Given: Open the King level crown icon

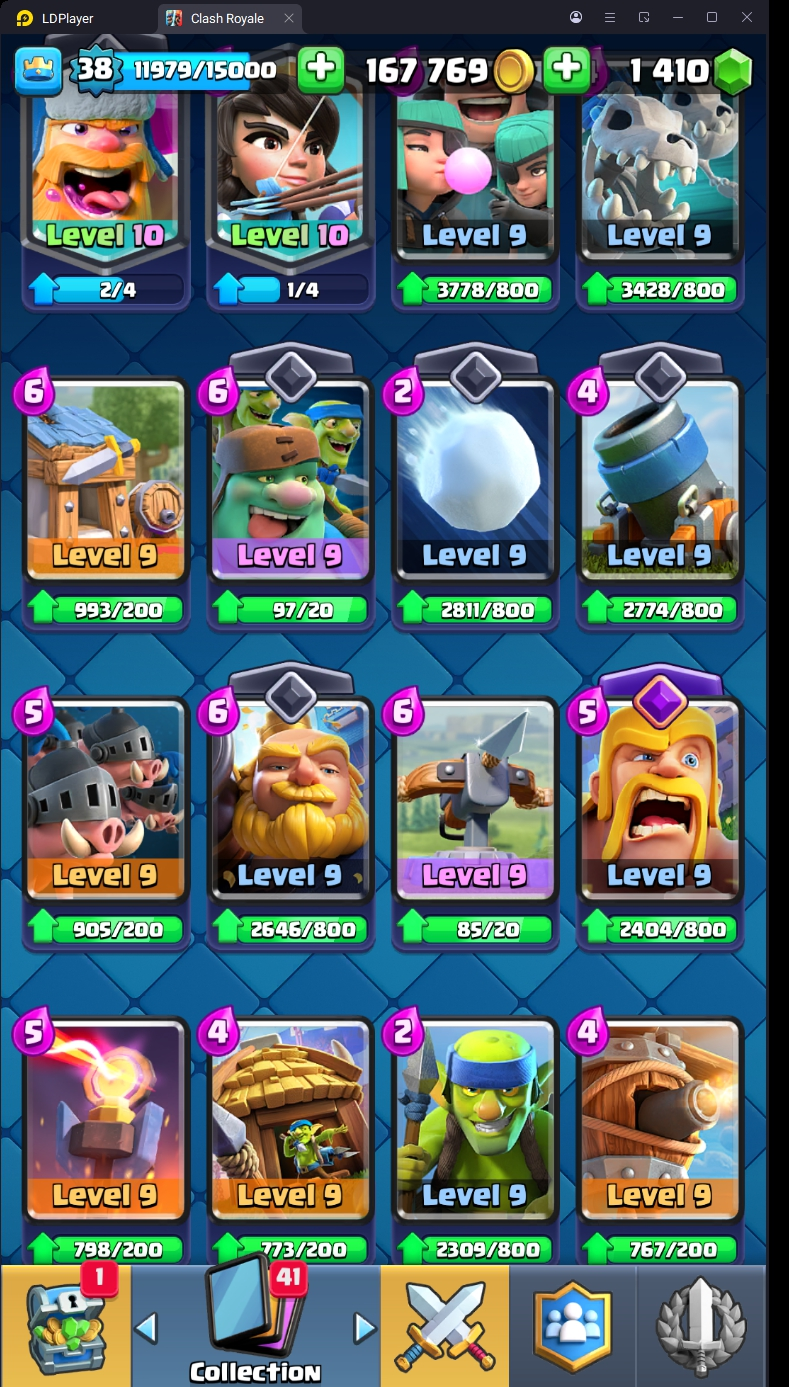Looking at the screenshot, I should [38, 70].
